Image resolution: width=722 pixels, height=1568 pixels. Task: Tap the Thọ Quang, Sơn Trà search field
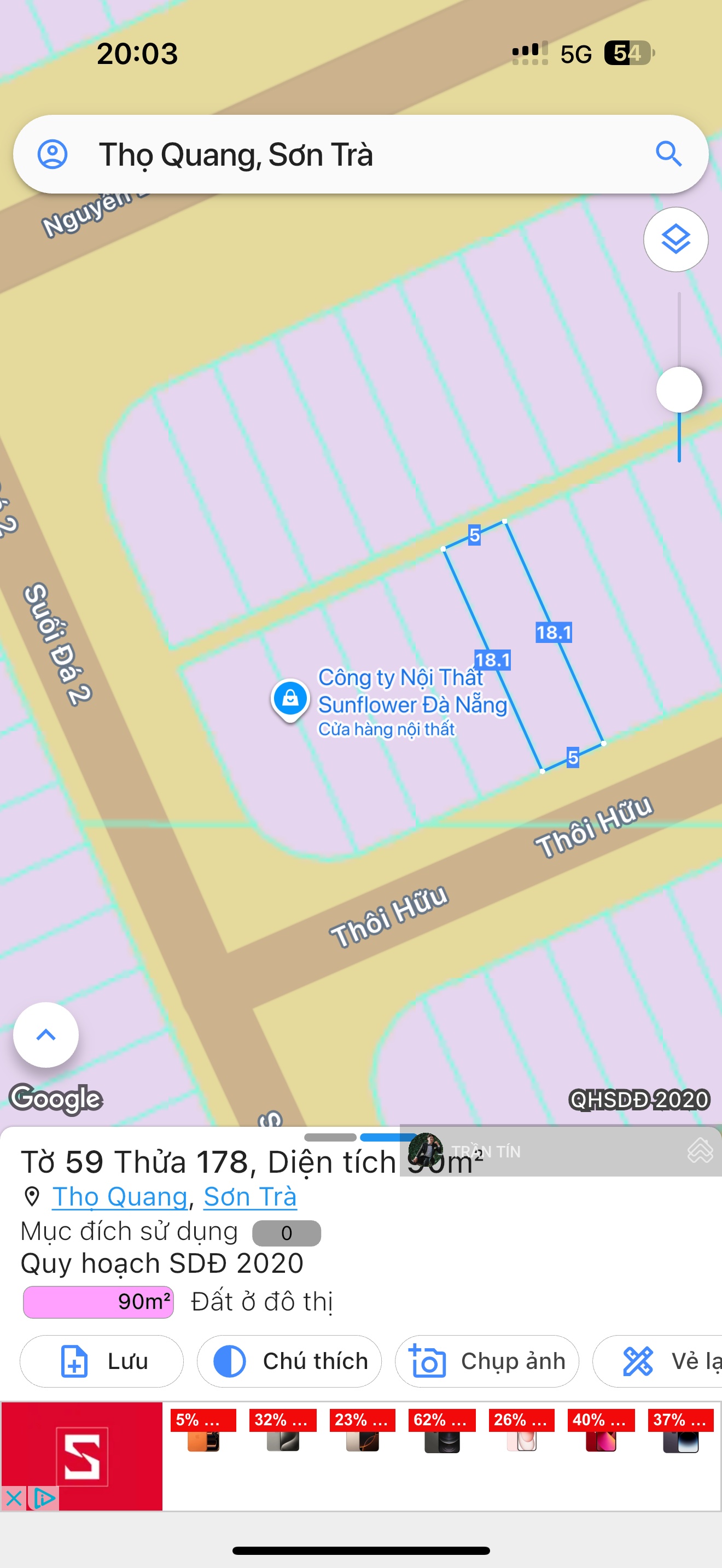pyautogui.click(x=341, y=154)
